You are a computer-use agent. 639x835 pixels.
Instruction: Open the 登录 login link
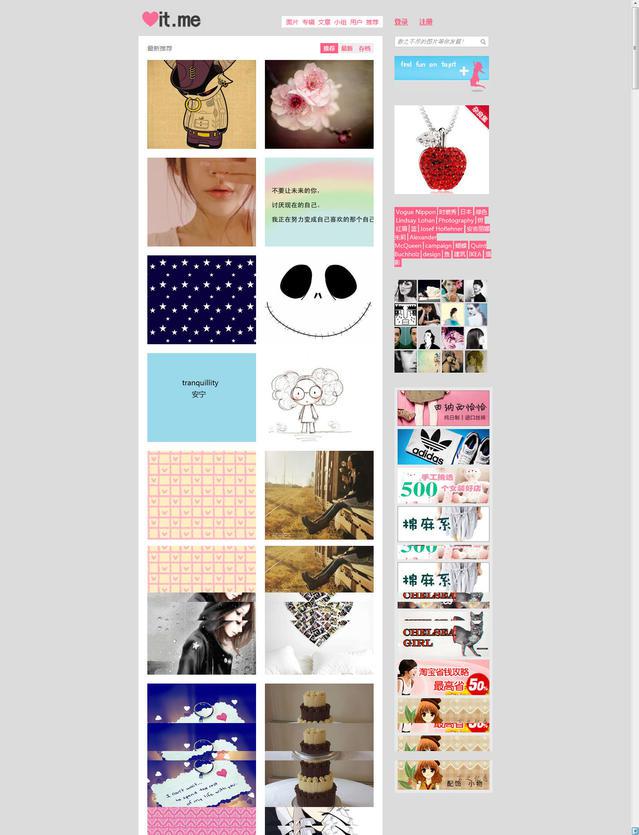(x=400, y=22)
